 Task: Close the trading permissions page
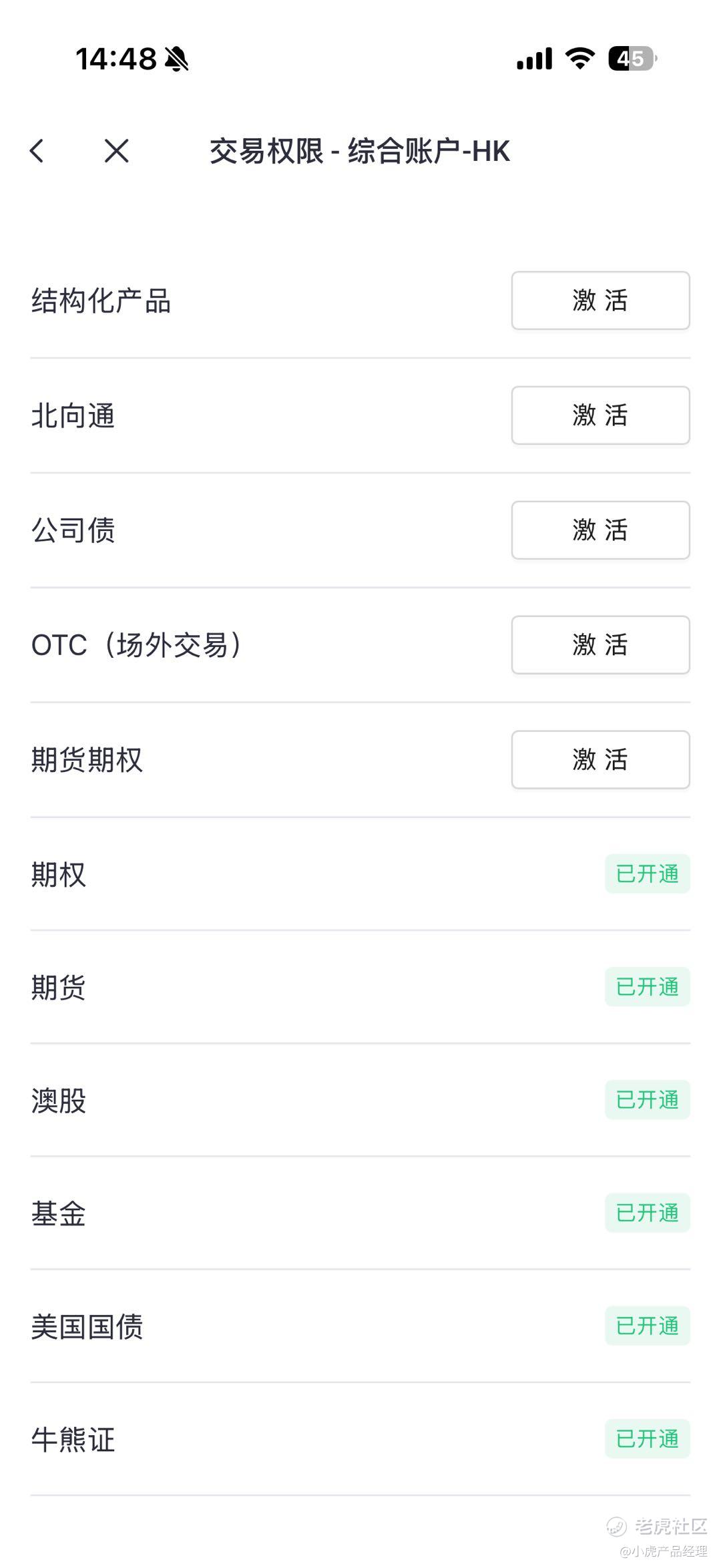(x=117, y=151)
